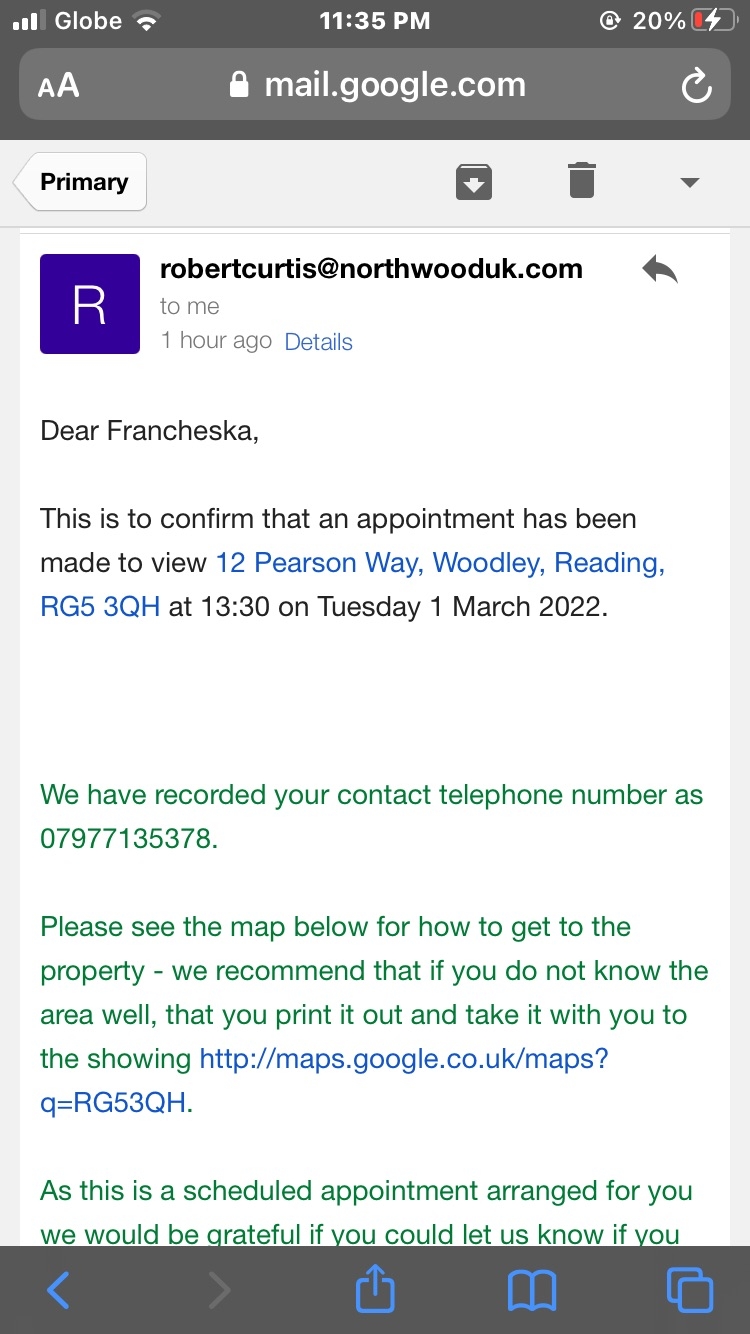Open Safari bookmarks
750x1334 pixels.
[x=532, y=1291]
